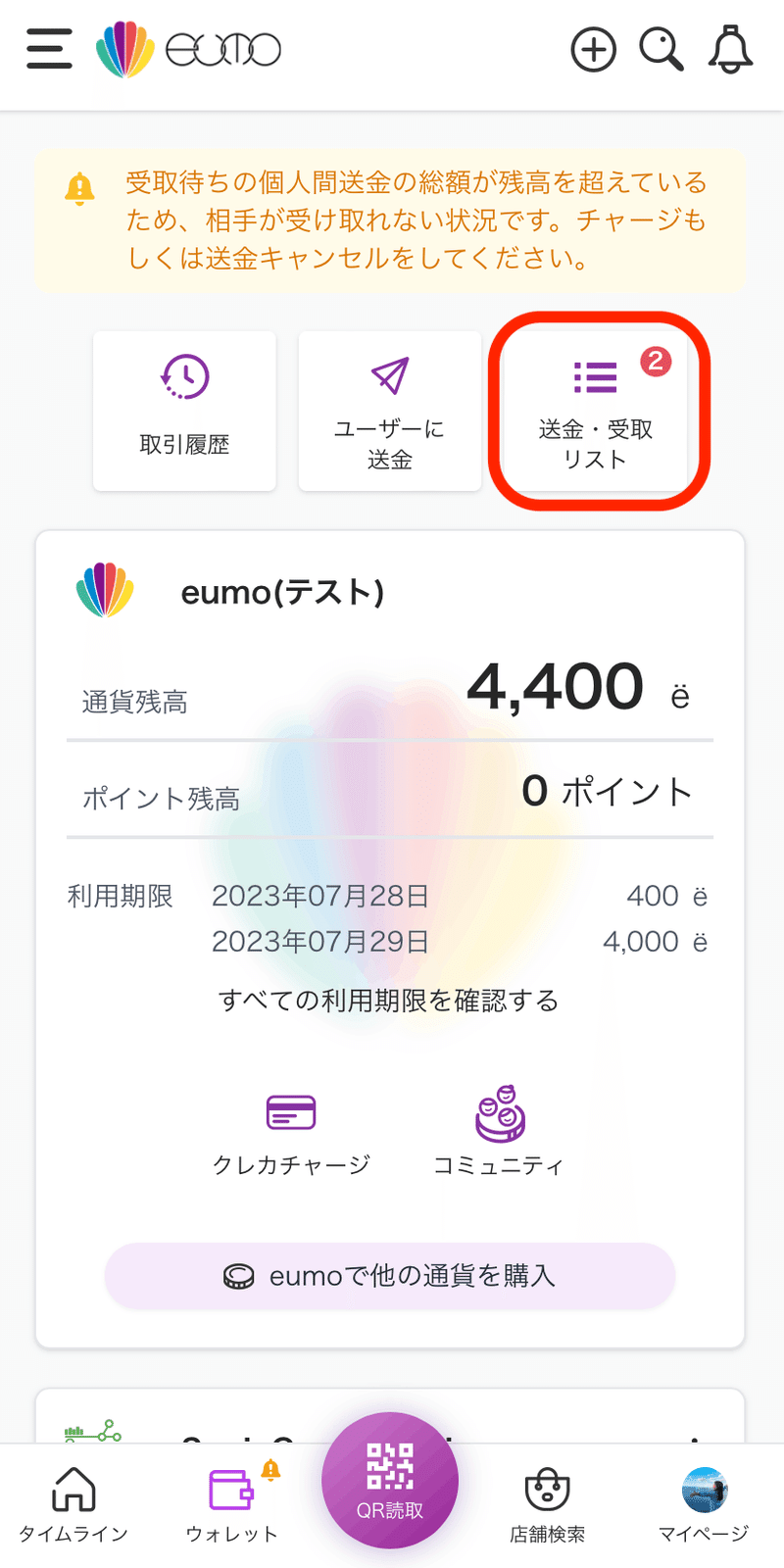
Task: Tap the plus add icon
Action: pyautogui.click(x=594, y=50)
